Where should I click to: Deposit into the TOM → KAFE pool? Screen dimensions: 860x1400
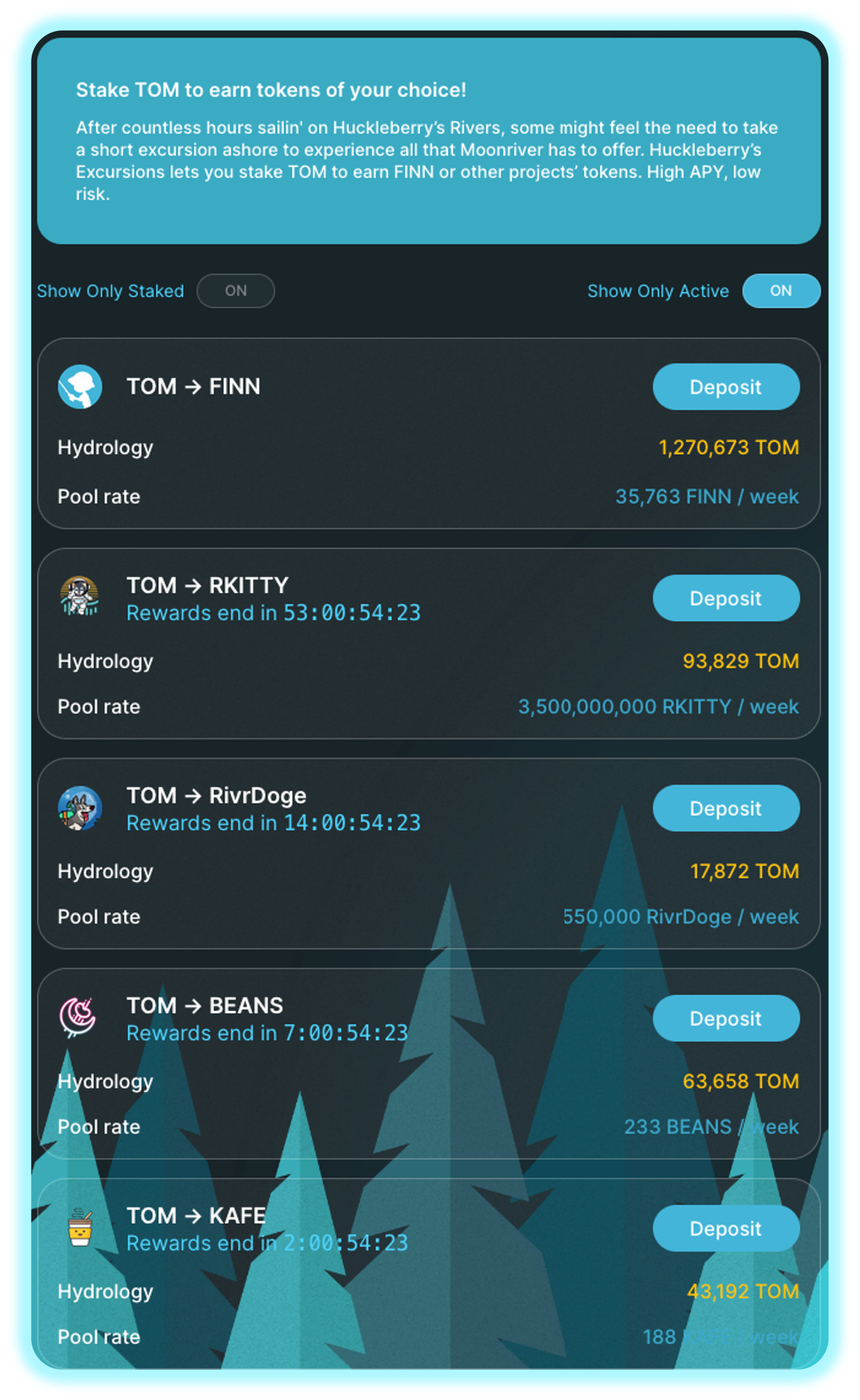725,1228
